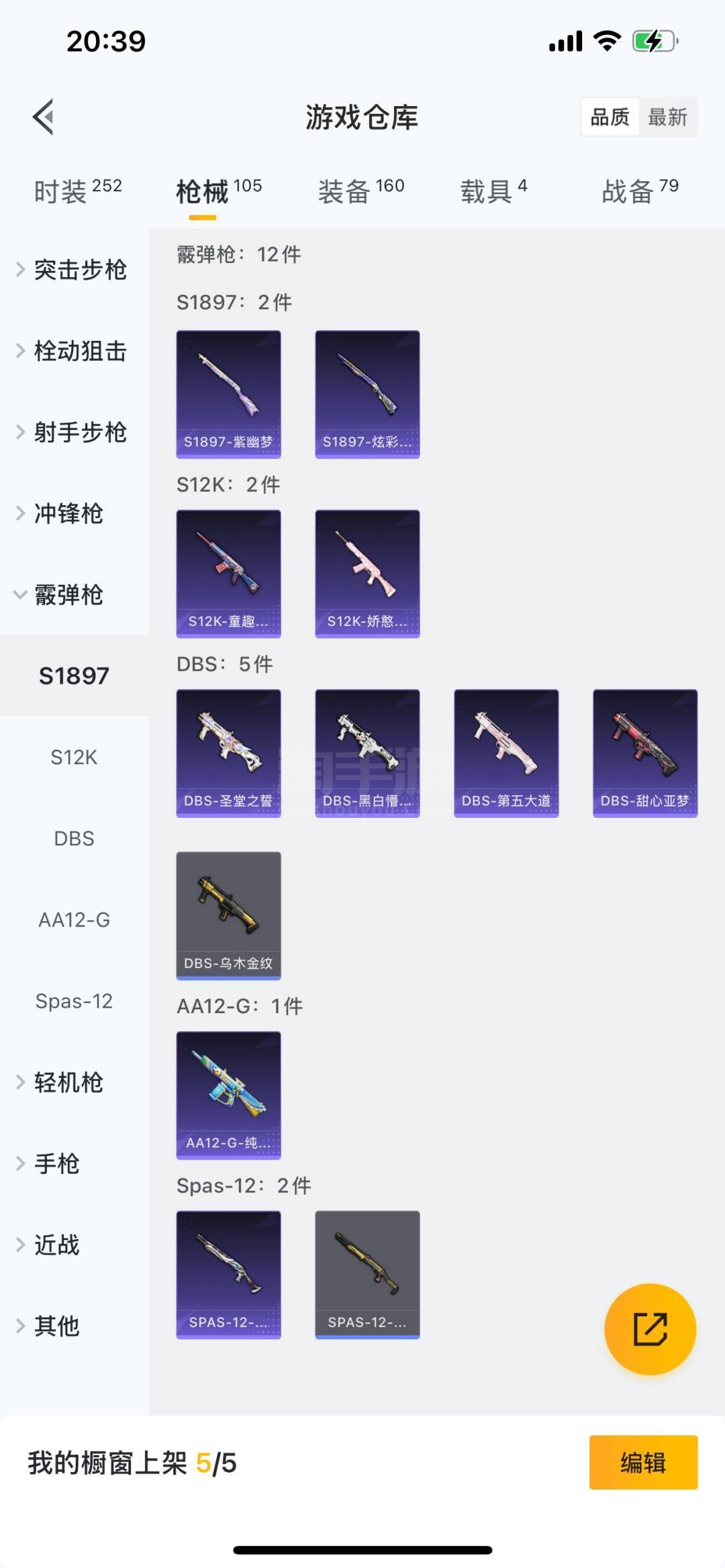
Task: Switch to the 时装 tab
Action: click(x=77, y=191)
